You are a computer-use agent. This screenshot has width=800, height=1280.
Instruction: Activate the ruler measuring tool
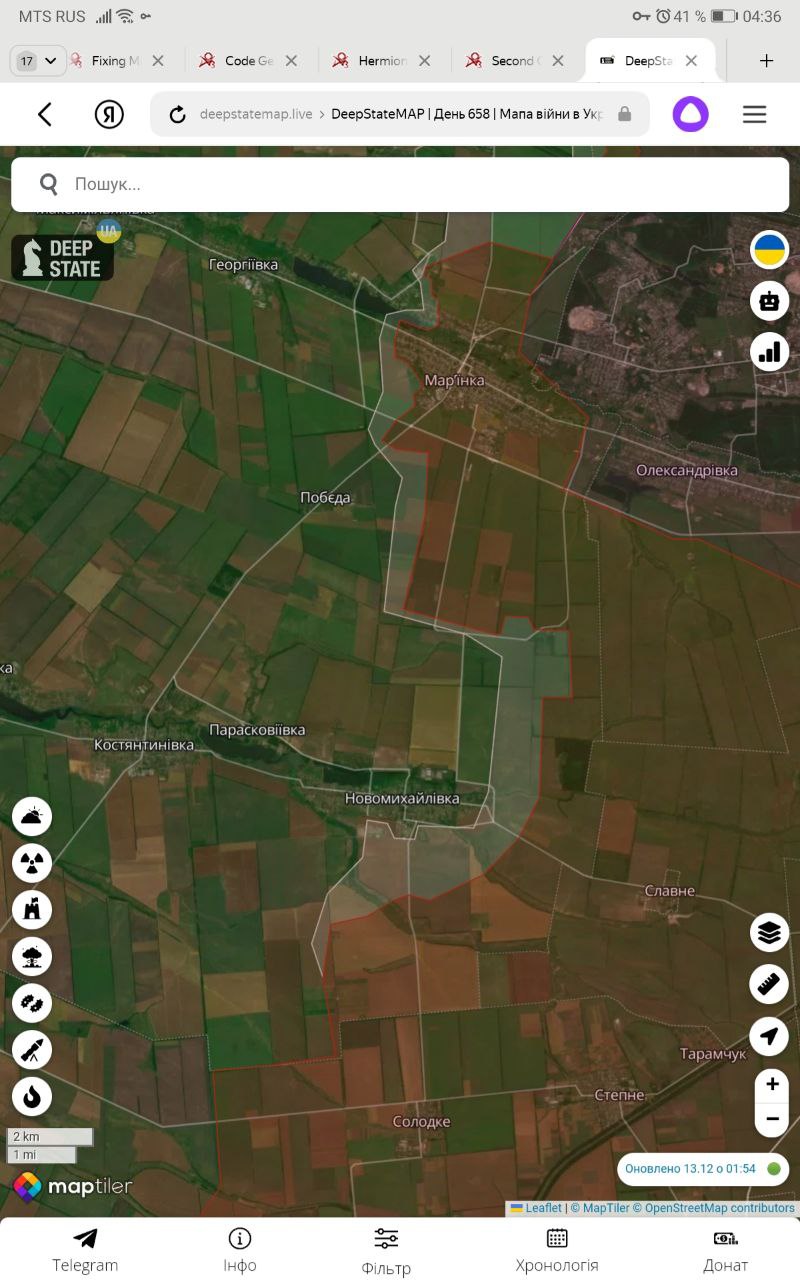[769, 984]
